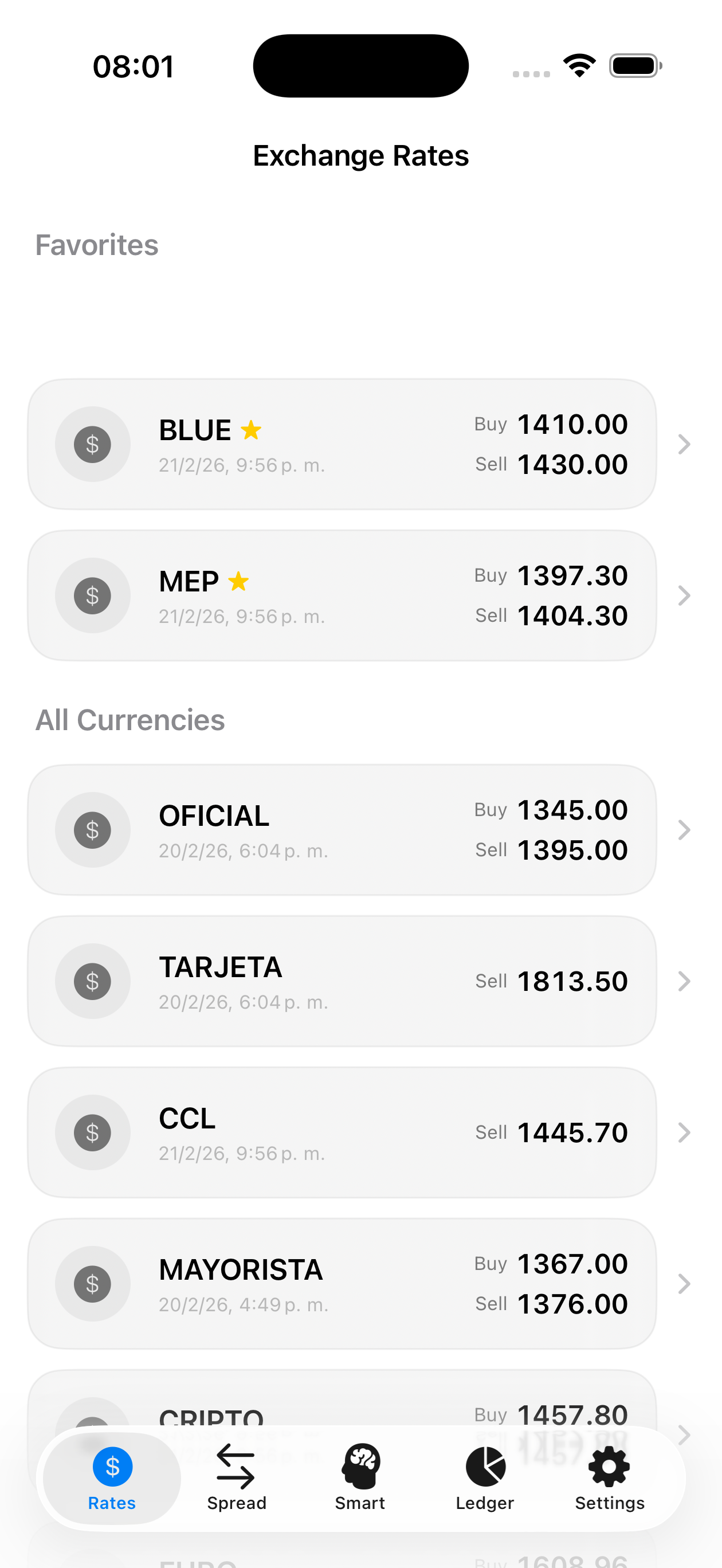Image resolution: width=722 pixels, height=1568 pixels.
Task: Tap the OFICIAL timestamp text
Action: point(243,851)
